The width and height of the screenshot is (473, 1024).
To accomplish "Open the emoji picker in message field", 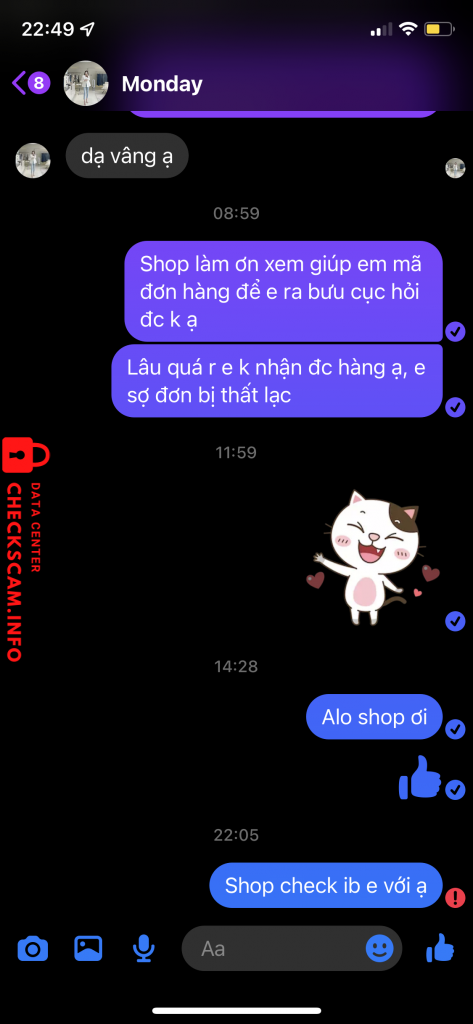I will click(x=380, y=948).
